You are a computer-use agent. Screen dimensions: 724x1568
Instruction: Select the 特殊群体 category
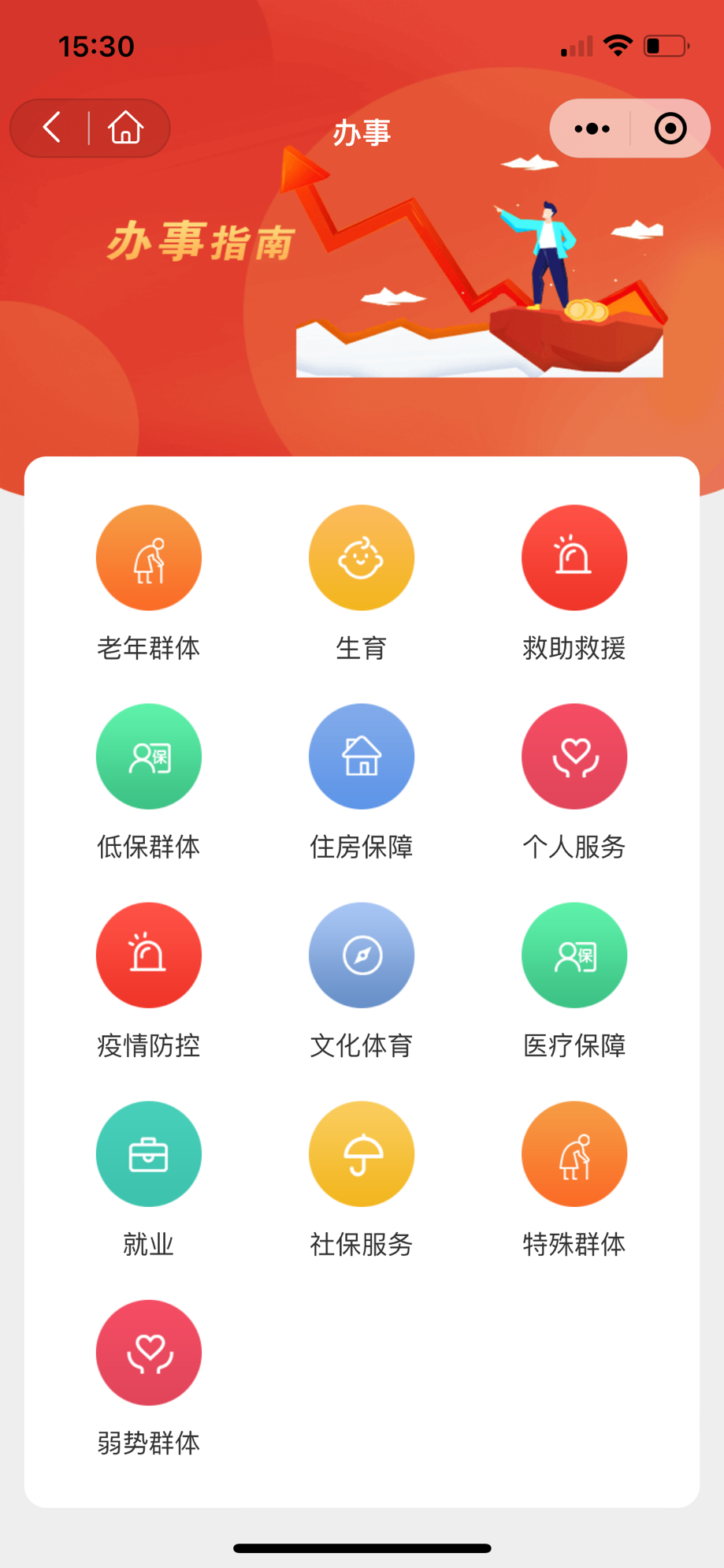574,1154
